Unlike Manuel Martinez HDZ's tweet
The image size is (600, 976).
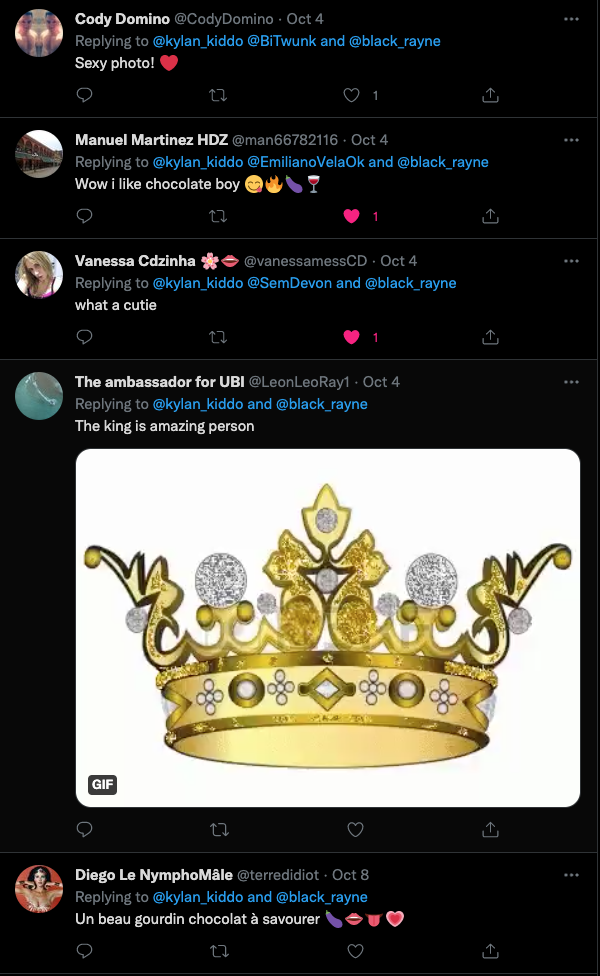click(x=351, y=216)
